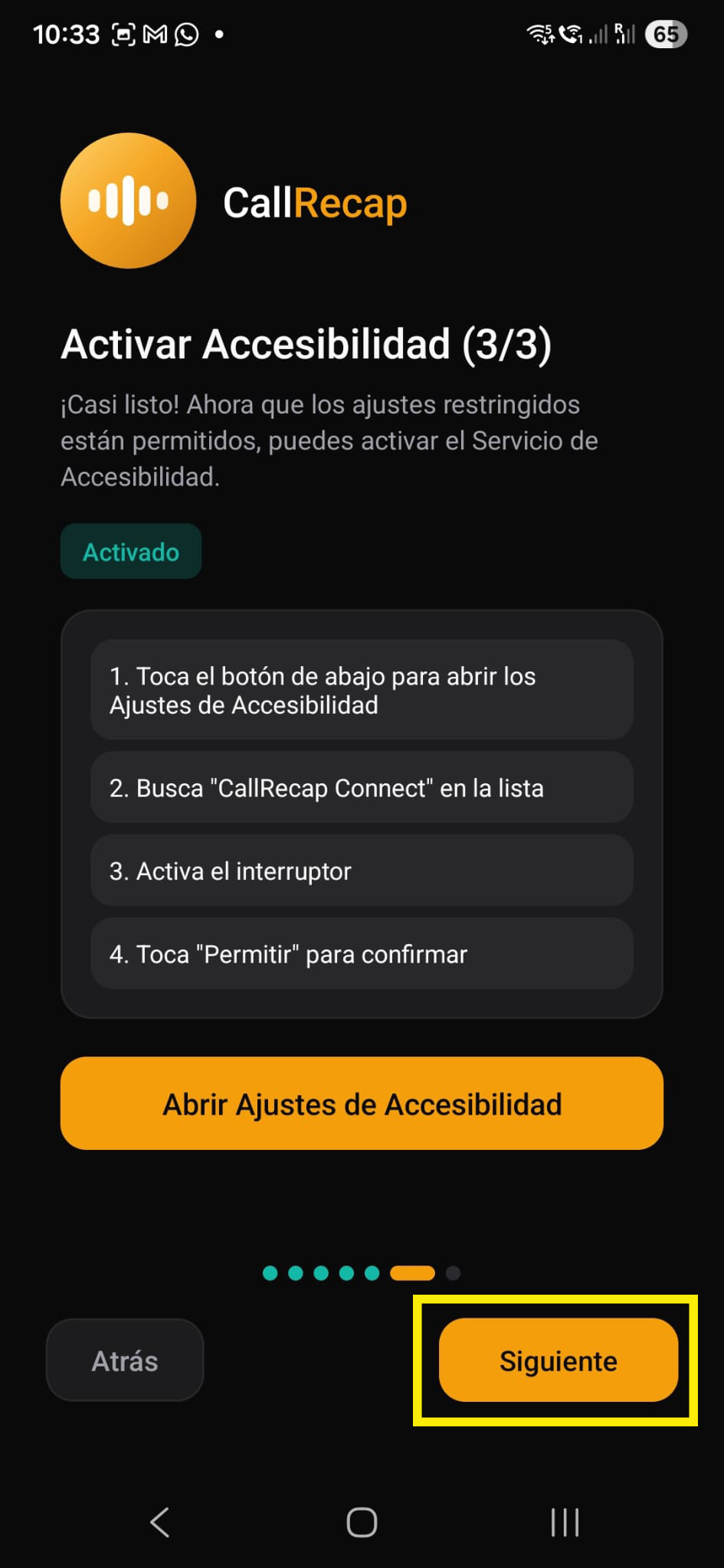
Task: Tap the Activado status badge
Action: [x=130, y=550]
